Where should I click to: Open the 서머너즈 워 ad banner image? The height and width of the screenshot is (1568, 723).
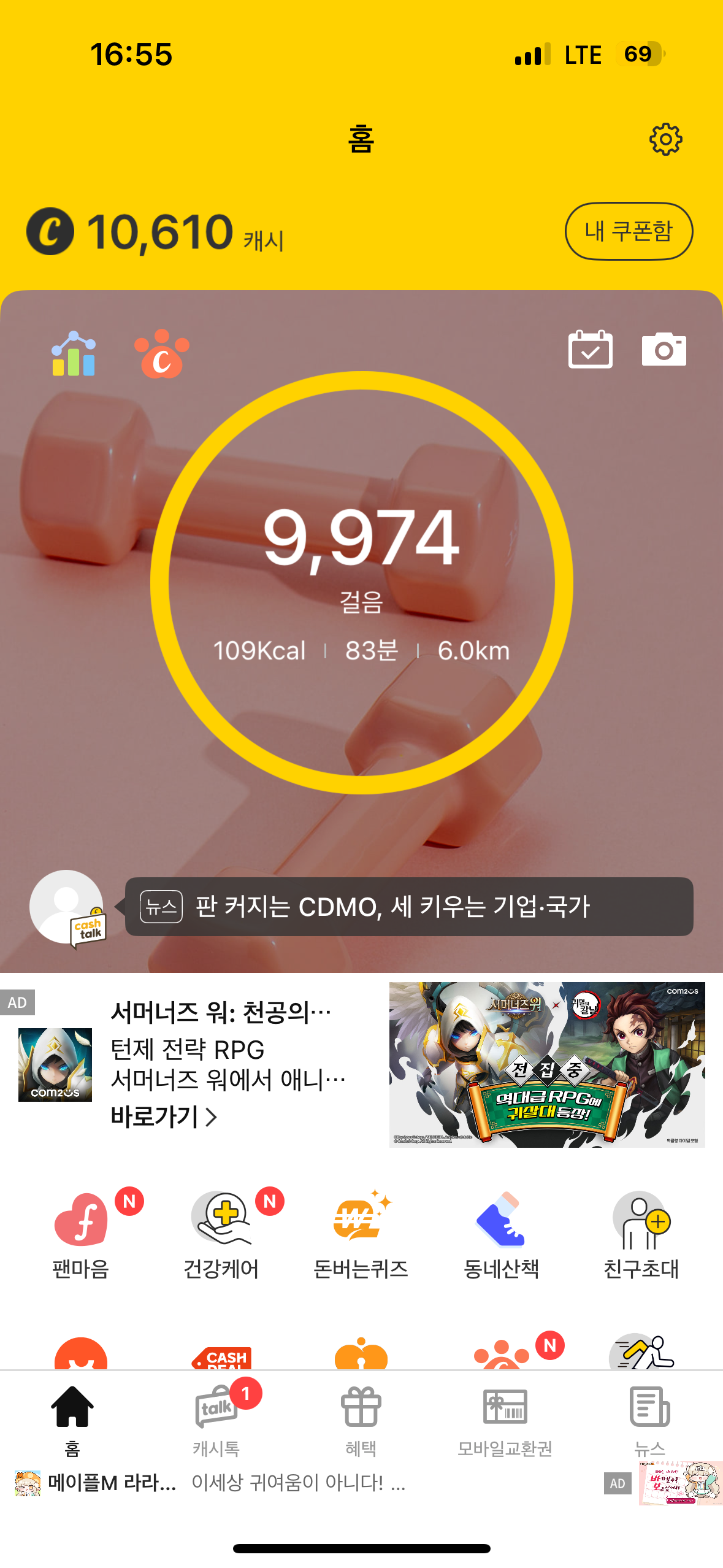tap(546, 1064)
